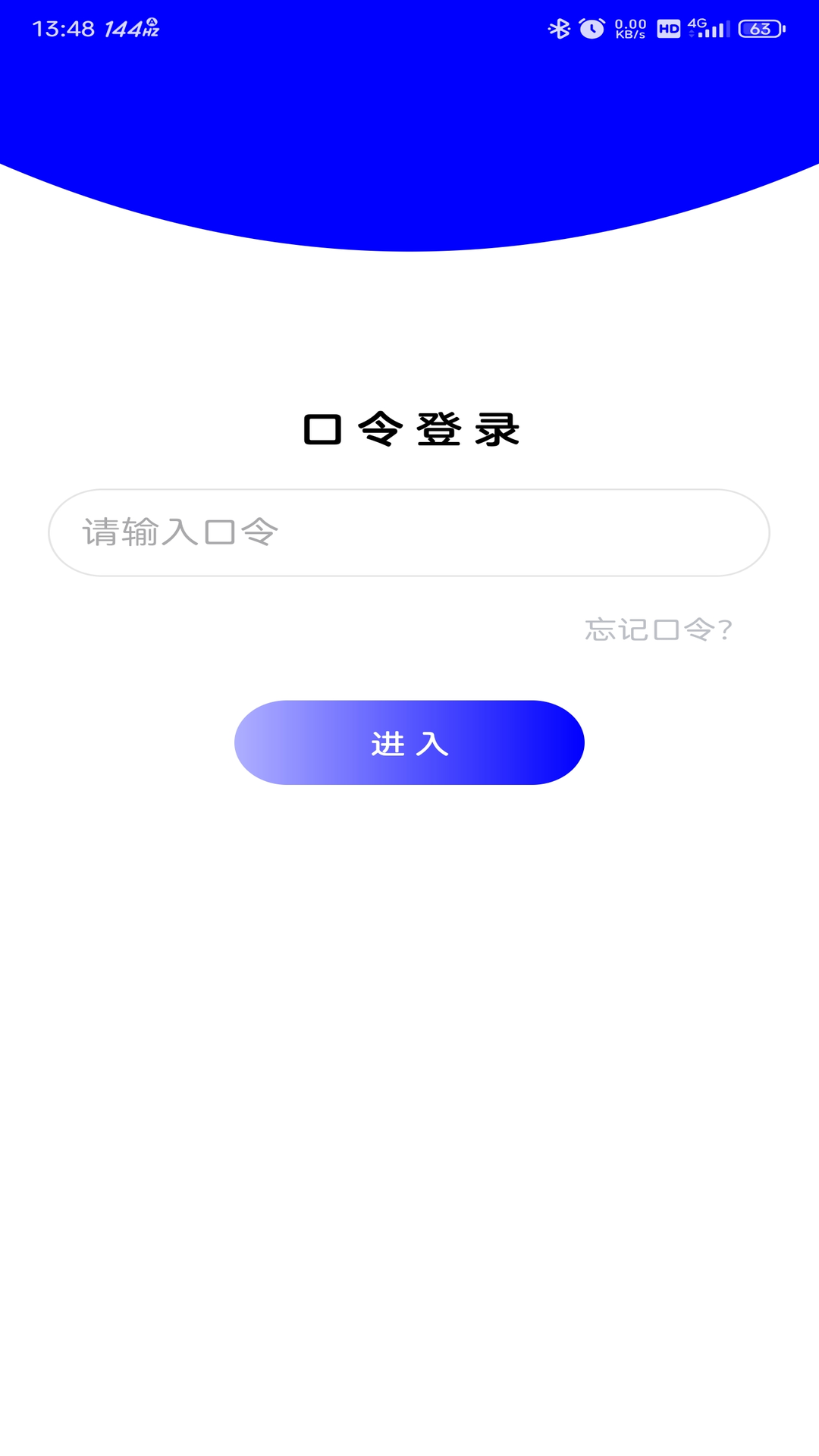Image resolution: width=819 pixels, height=1456 pixels.
Task: Select the HD volte indicator icon
Action: 668,29
